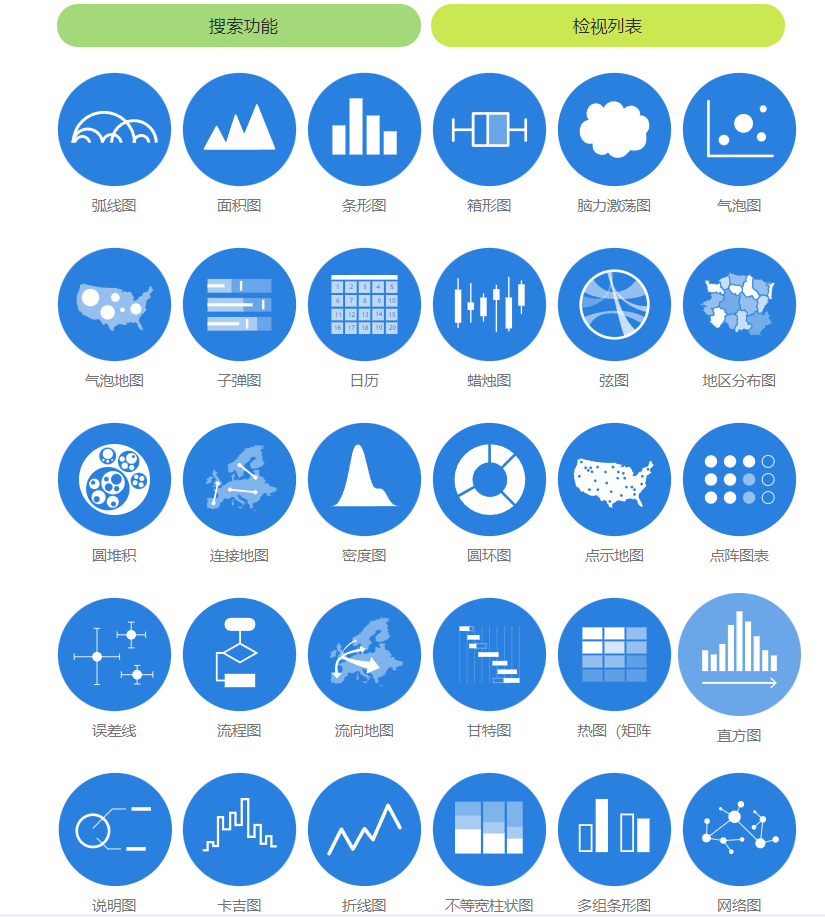
Task: Open the 地区分布图 map tile
Action: point(739,305)
